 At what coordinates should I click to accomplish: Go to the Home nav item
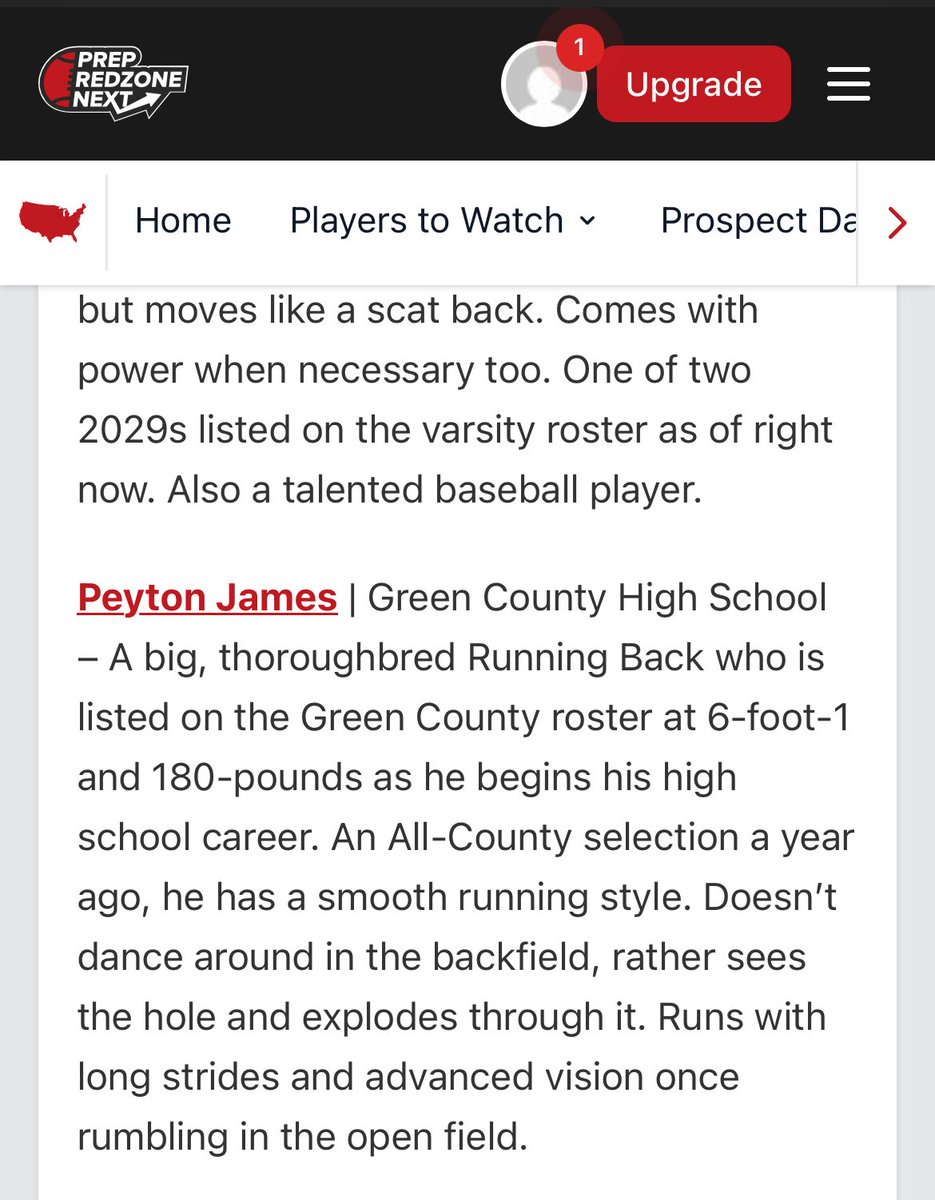pos(183,221)
